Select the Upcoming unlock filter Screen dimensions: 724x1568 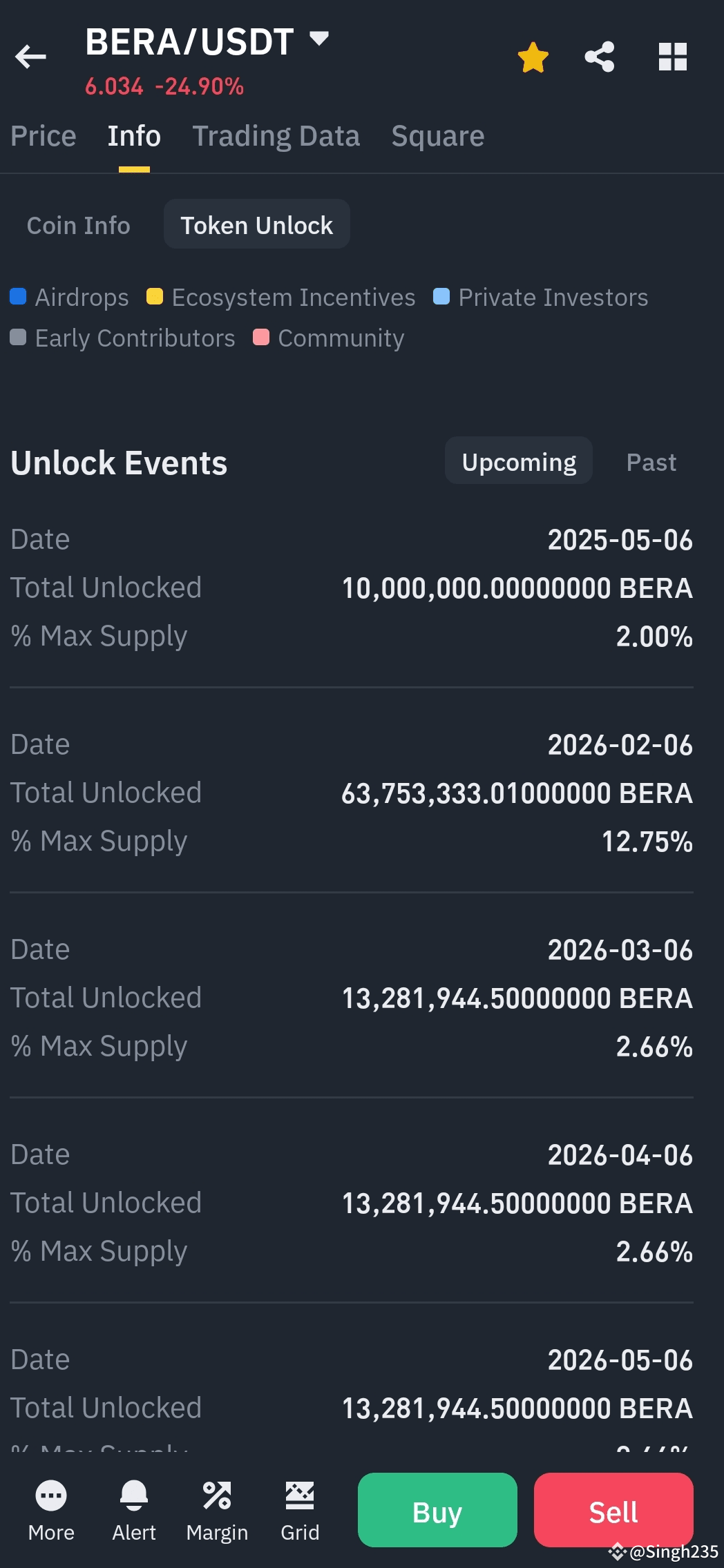point(518,461)
